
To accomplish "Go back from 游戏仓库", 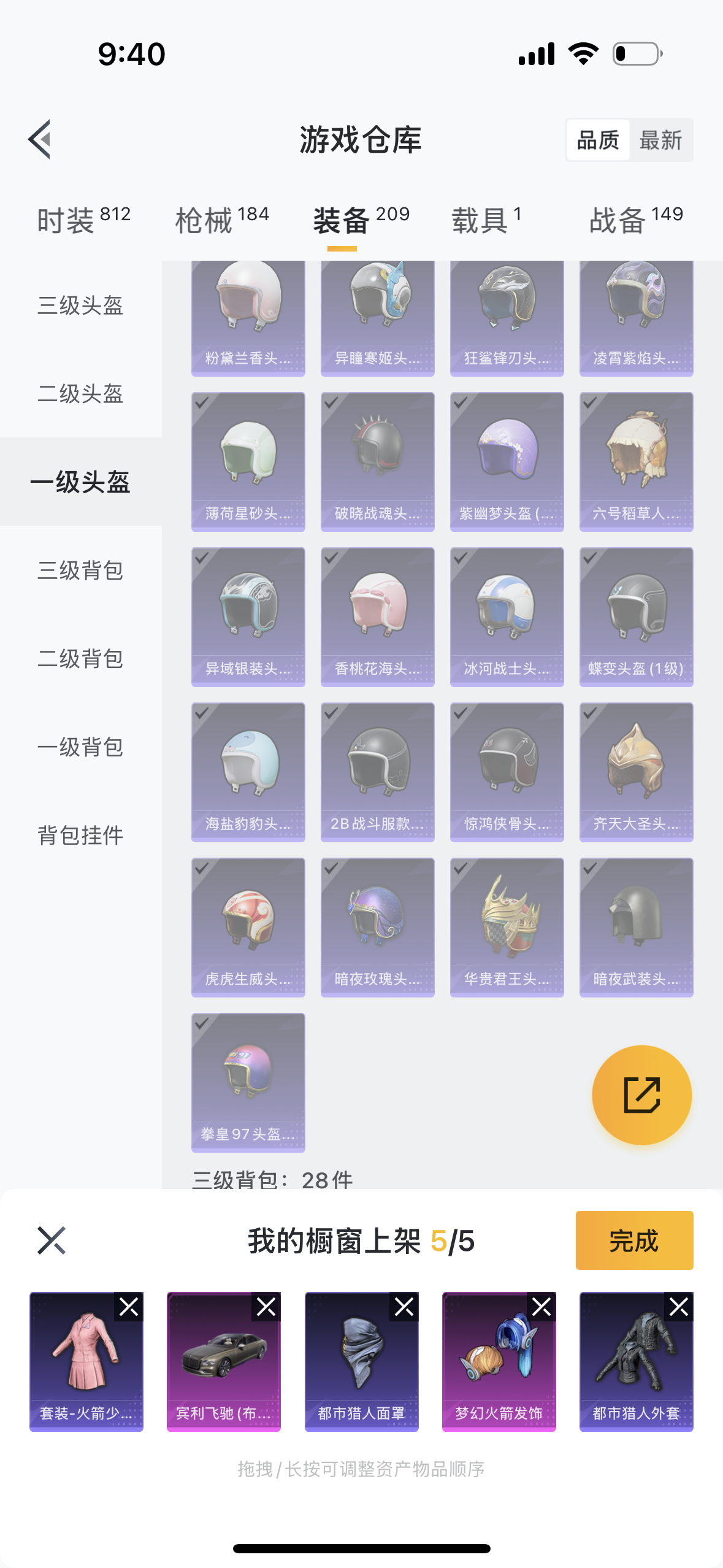I will [x=40, y=139].
